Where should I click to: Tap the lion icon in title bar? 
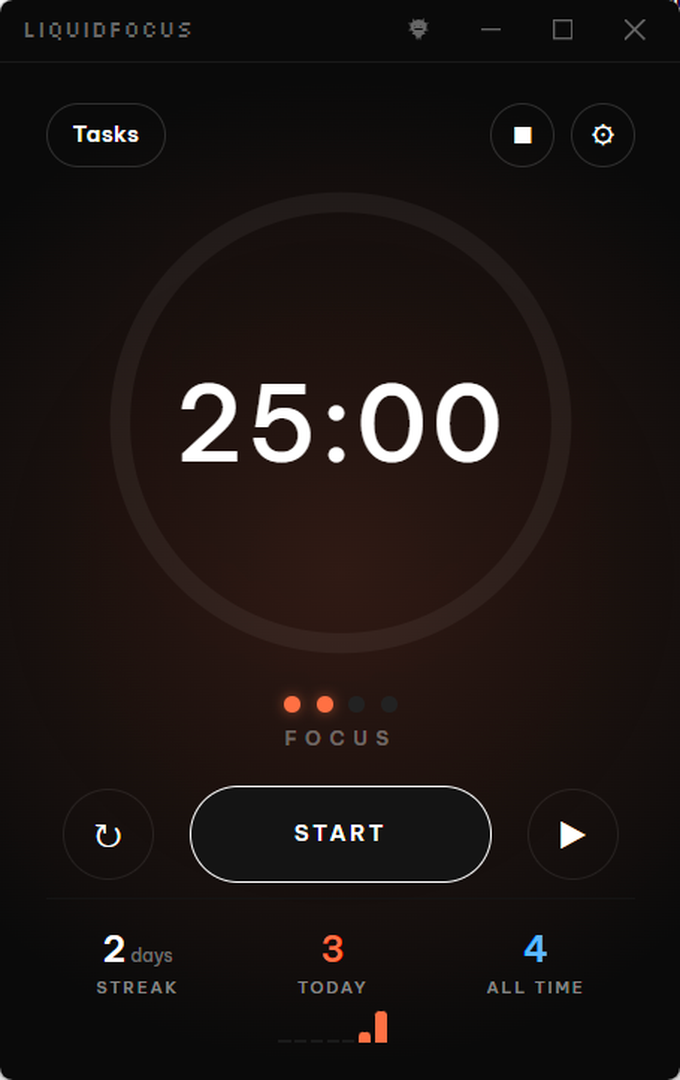[x=419, y=30]
